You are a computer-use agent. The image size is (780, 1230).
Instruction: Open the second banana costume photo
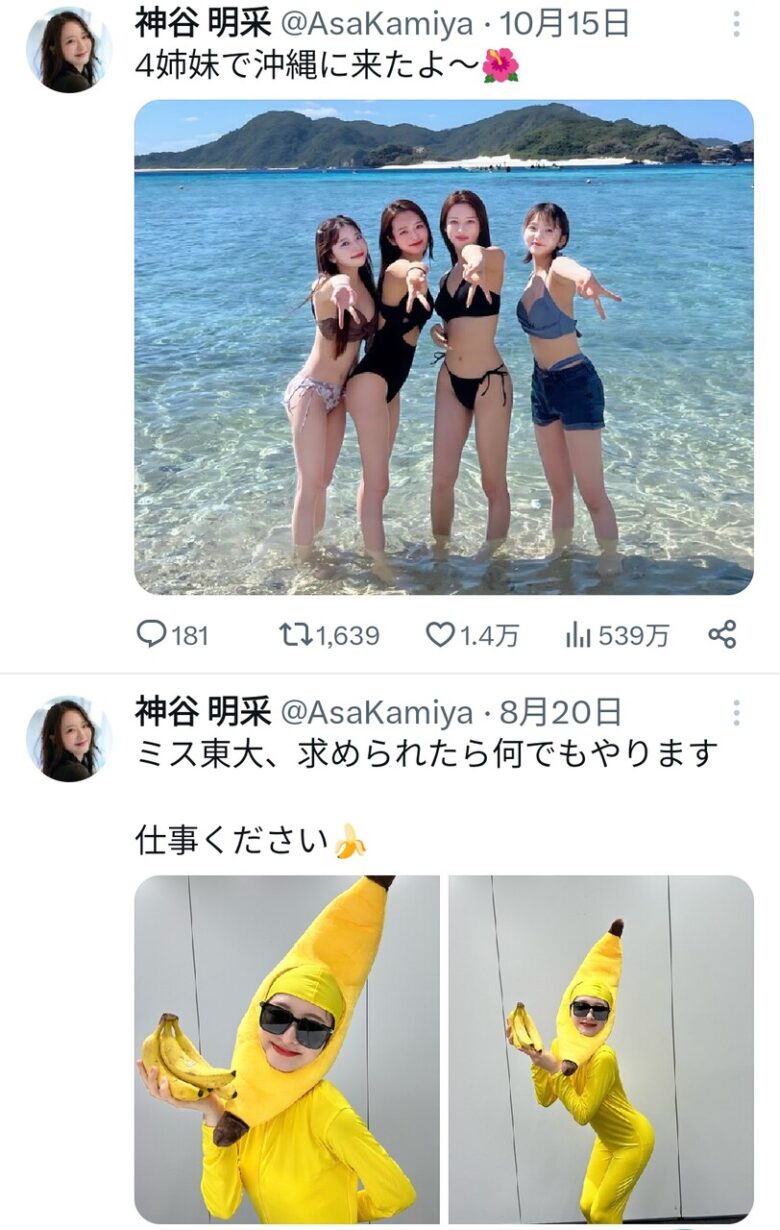point(601,1049)
